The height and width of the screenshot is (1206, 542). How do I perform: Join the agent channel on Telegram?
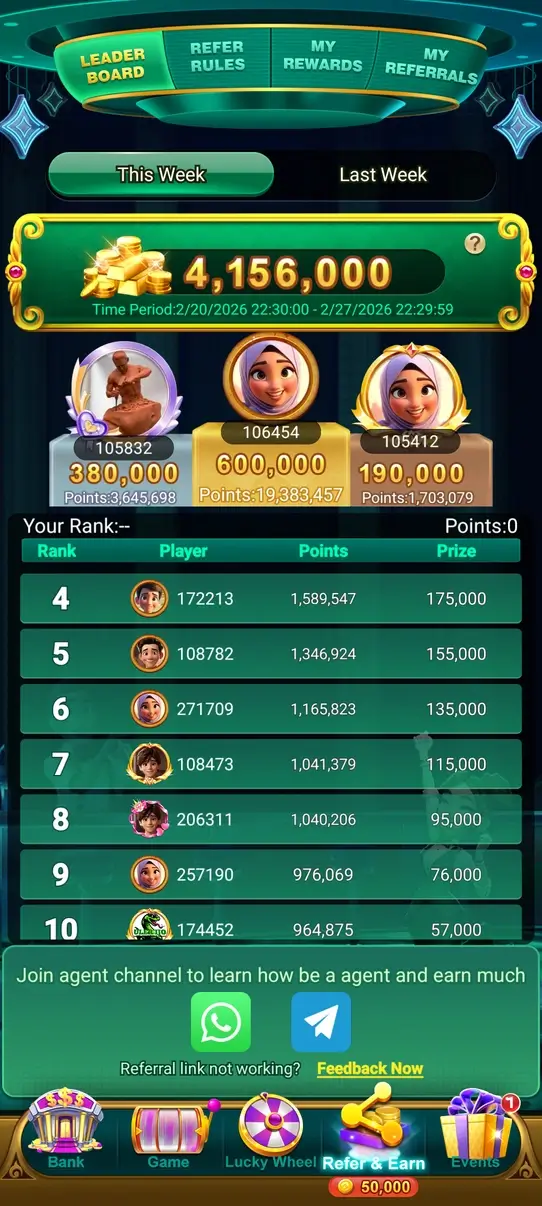pos(321,1022)
